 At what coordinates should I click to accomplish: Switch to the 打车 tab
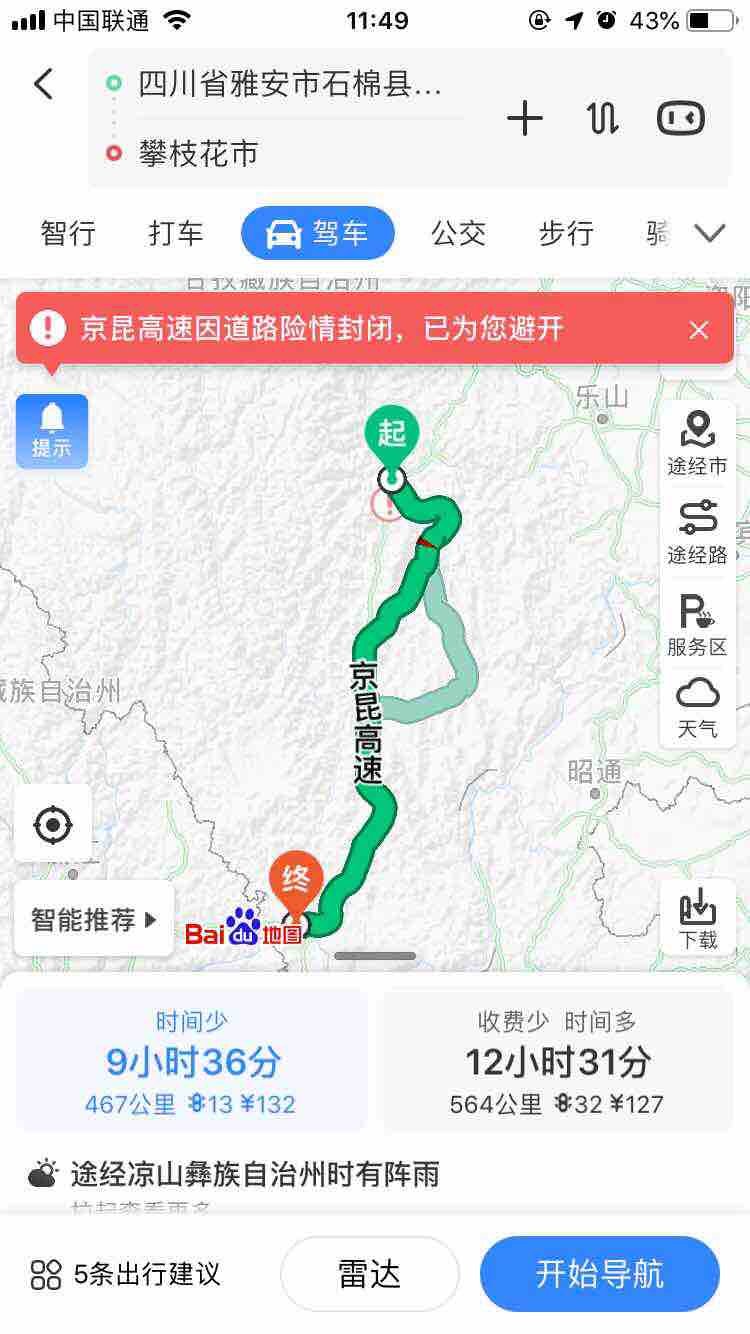pyautogui.click(x=176, y=233)
